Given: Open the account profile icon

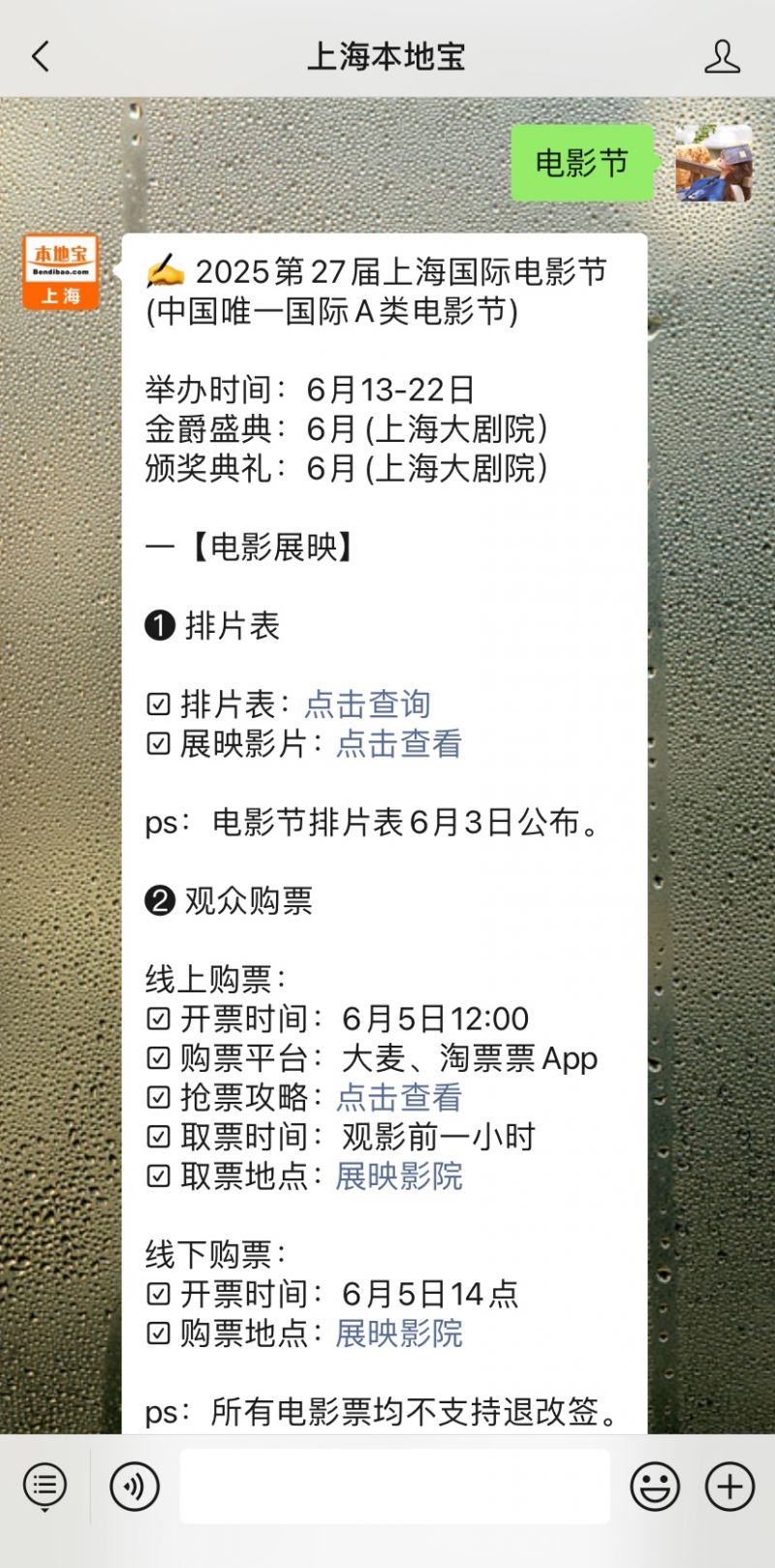Looking at the screenshot, I should pyautogui.click(x=722, y=56).
